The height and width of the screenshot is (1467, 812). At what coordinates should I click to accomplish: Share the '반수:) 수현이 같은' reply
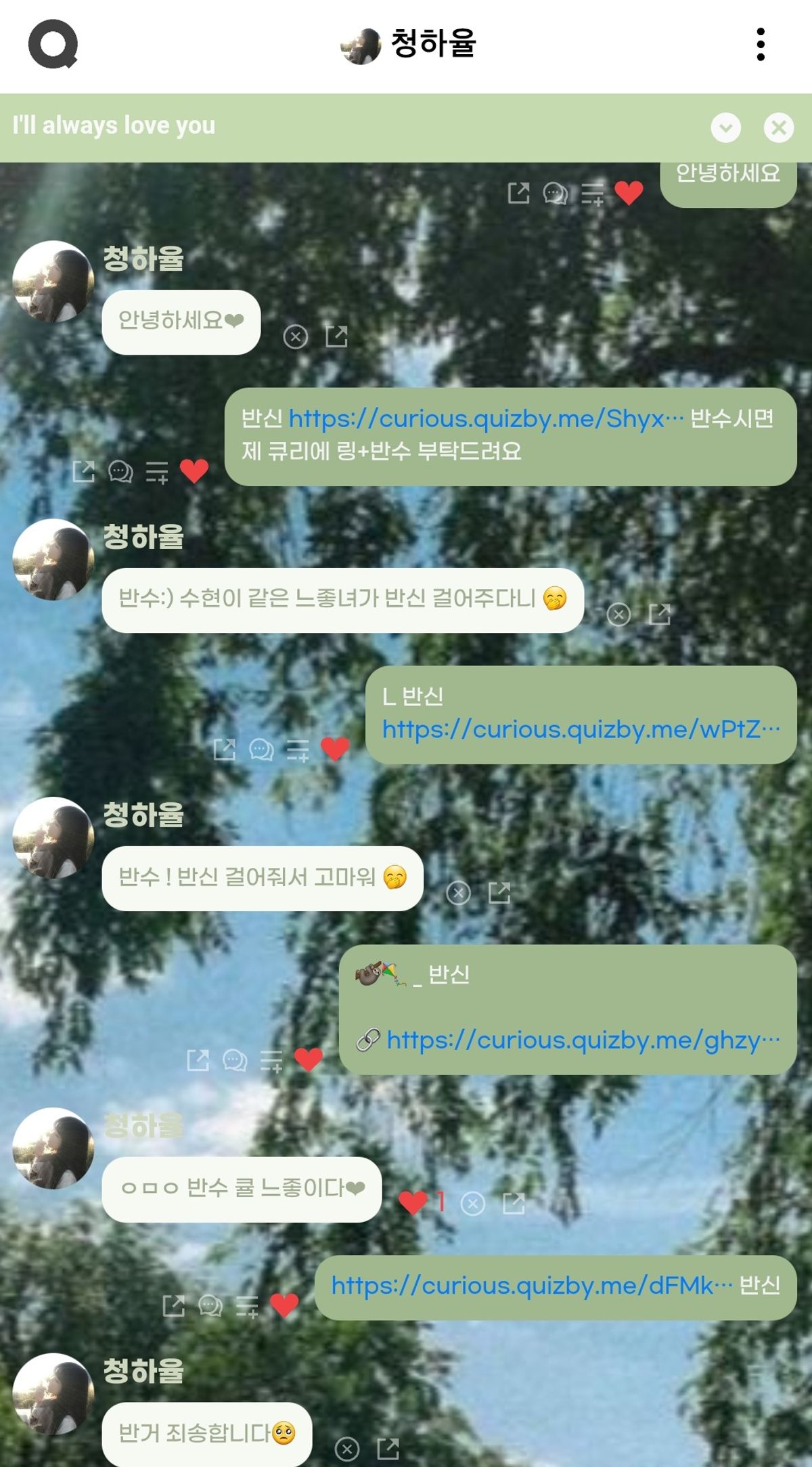pos(660,615)
